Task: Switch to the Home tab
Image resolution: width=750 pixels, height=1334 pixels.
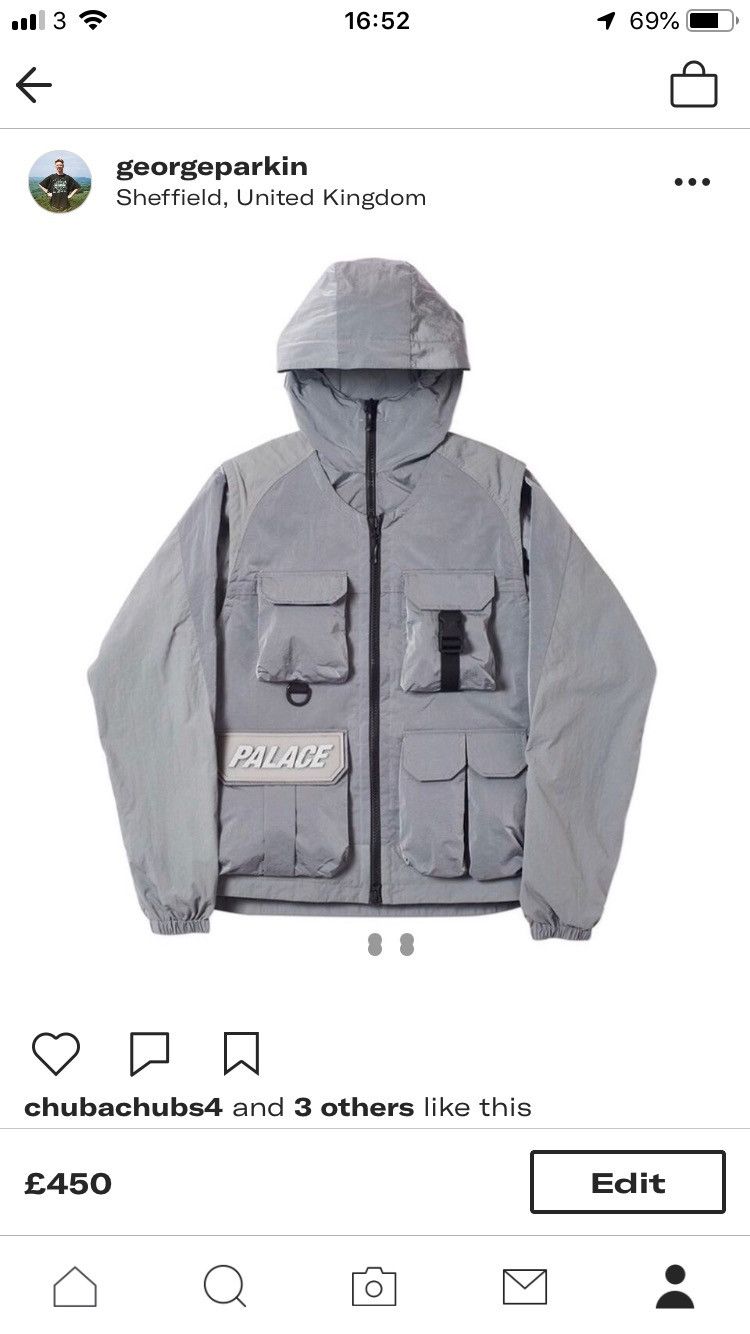Action: (x=75, y=1286)
